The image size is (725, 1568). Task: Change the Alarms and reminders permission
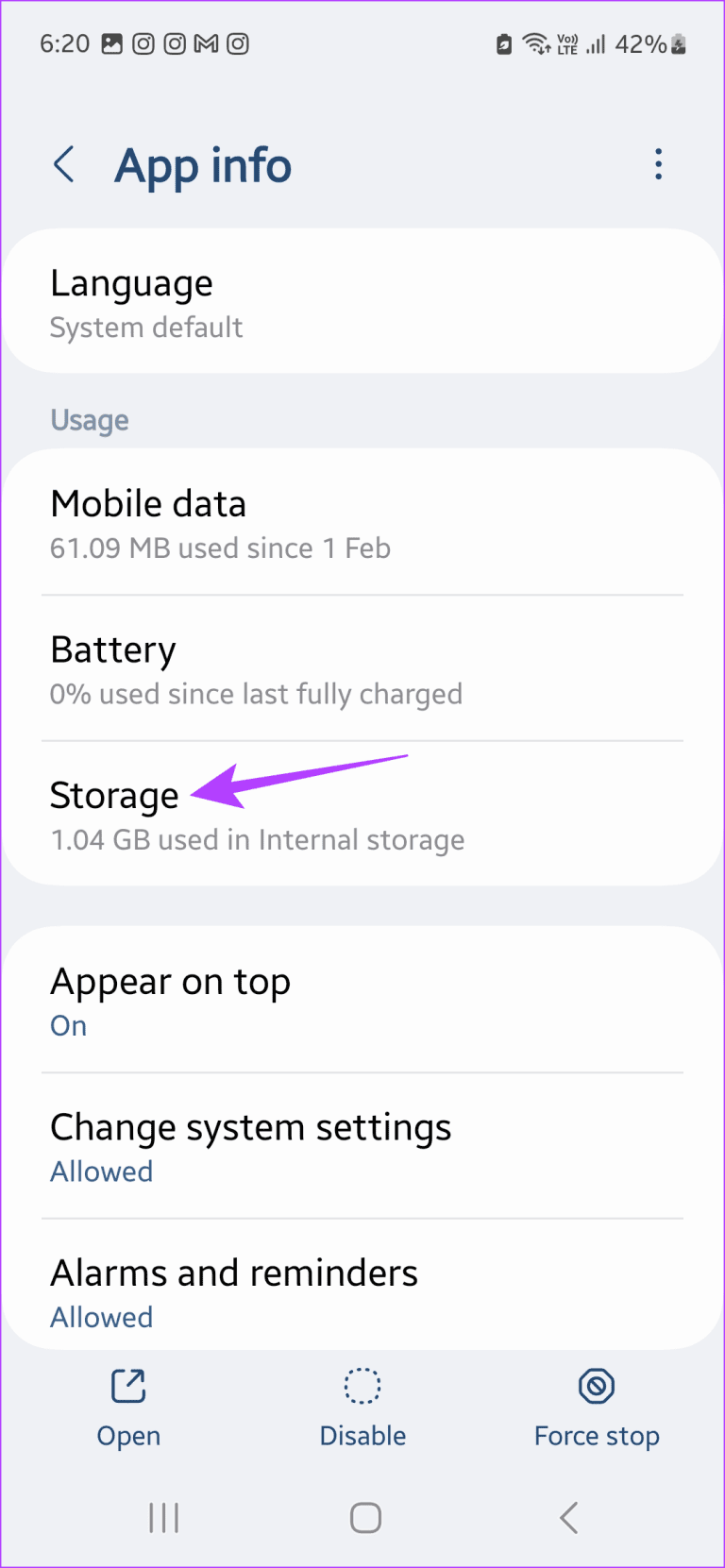point(362,1291)
